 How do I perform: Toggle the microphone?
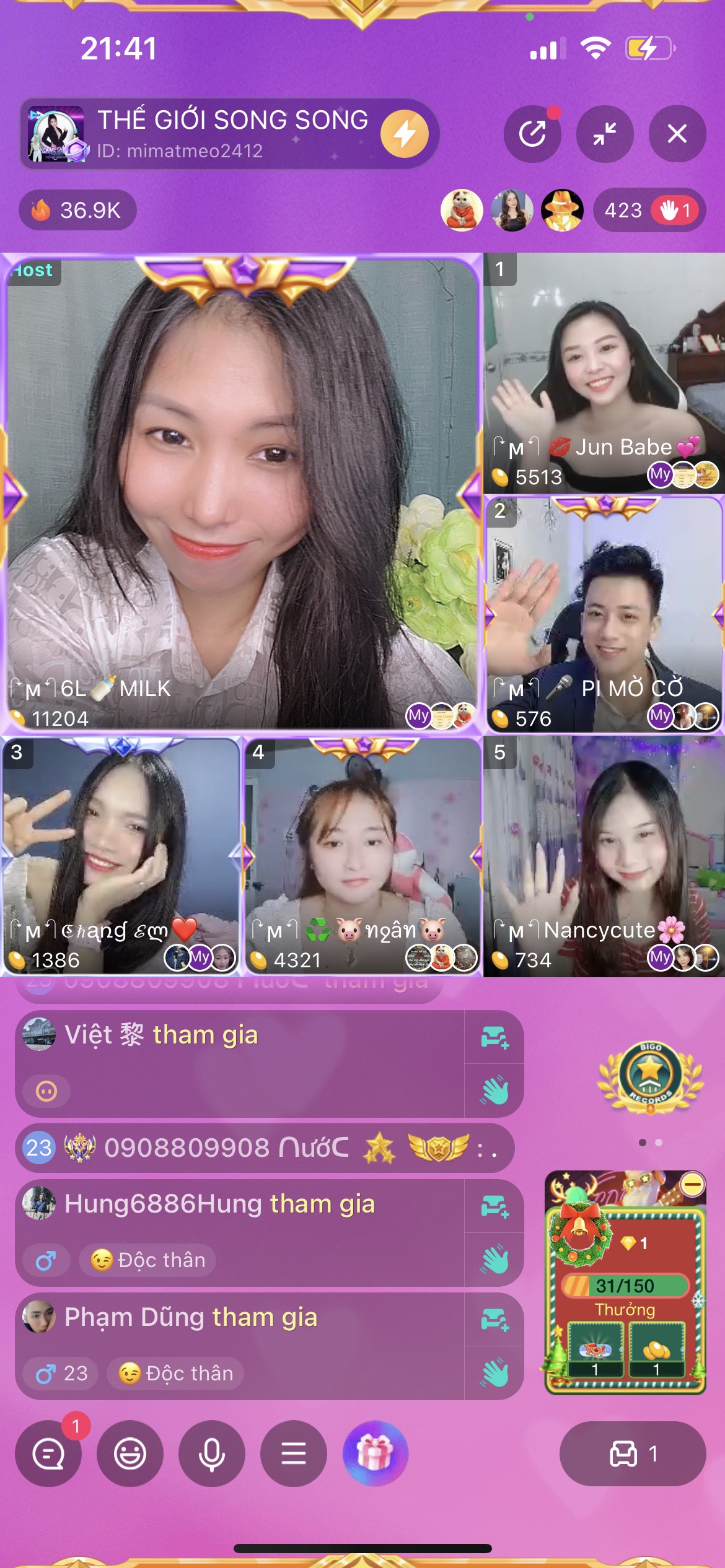(x=212, y=1453)
